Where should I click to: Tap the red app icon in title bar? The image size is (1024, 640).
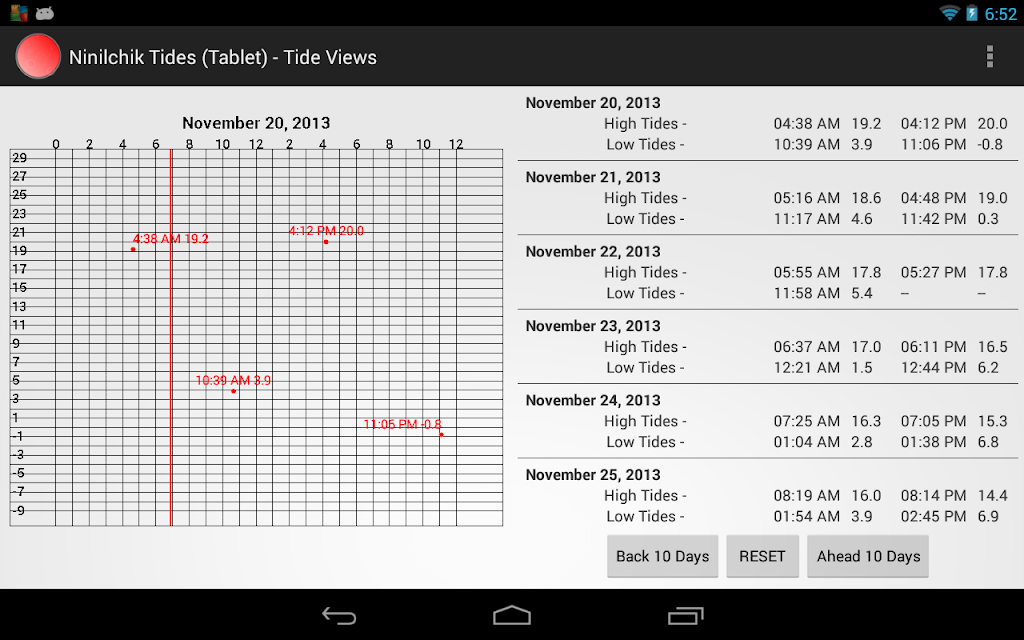[38, 57]
